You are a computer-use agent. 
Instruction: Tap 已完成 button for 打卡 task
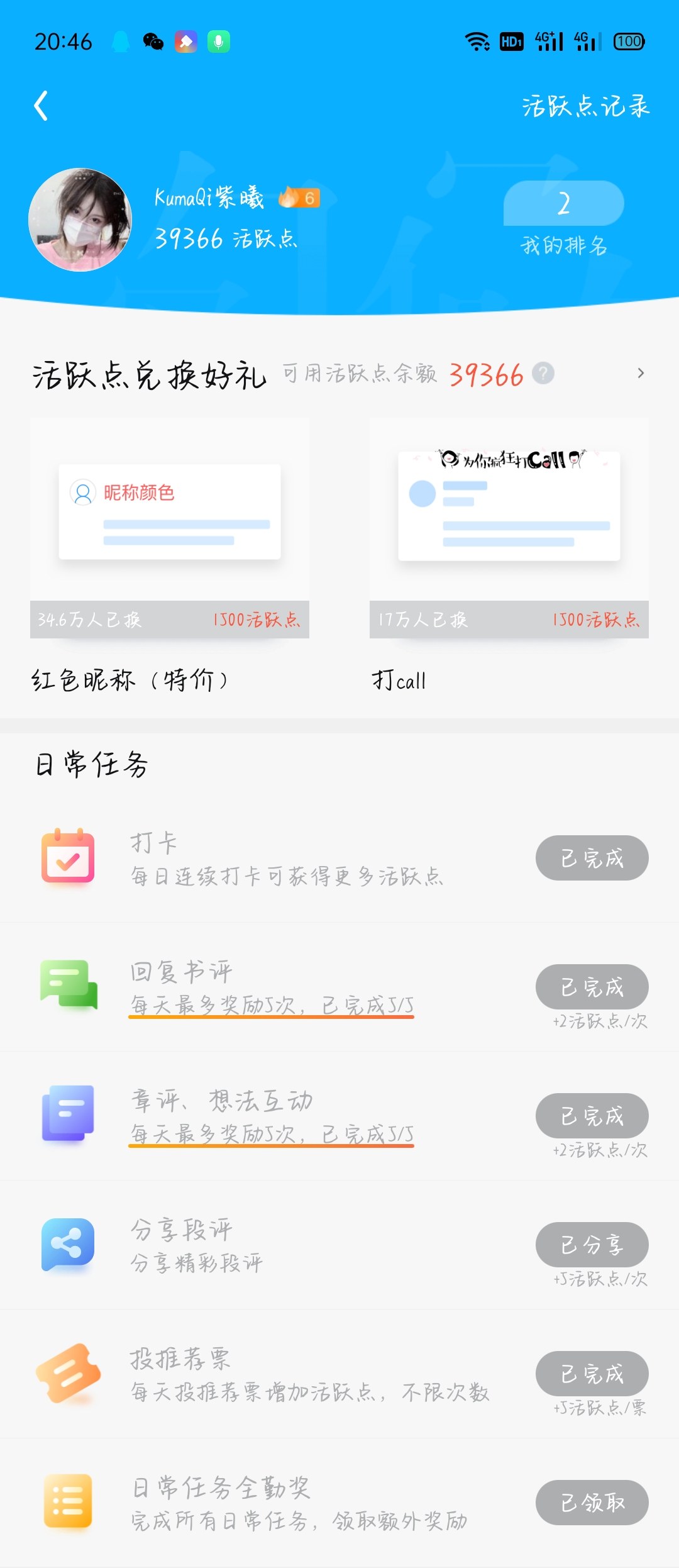pyautogui.click(x=592, y=858)
